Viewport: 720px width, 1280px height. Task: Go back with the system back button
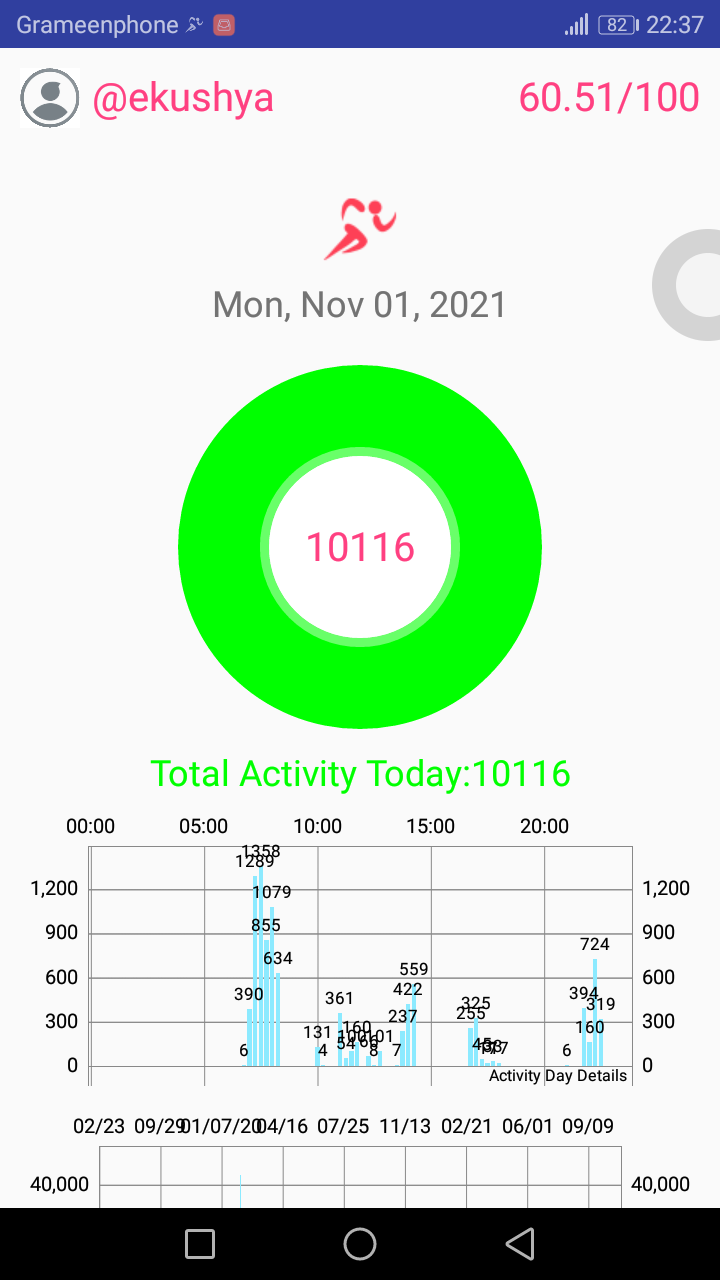520,1244
